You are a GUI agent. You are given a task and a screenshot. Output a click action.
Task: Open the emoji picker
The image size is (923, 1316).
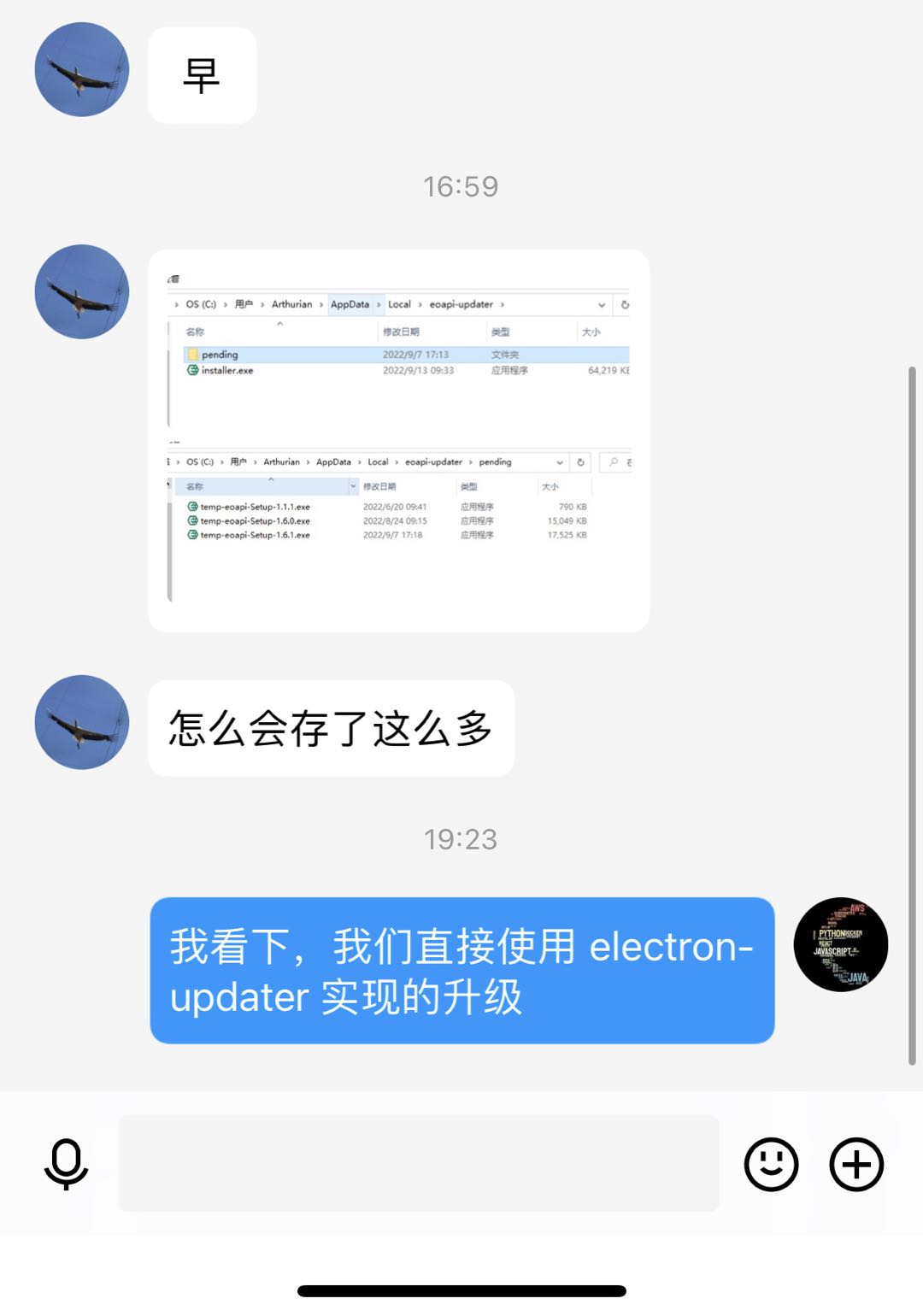771,1164
